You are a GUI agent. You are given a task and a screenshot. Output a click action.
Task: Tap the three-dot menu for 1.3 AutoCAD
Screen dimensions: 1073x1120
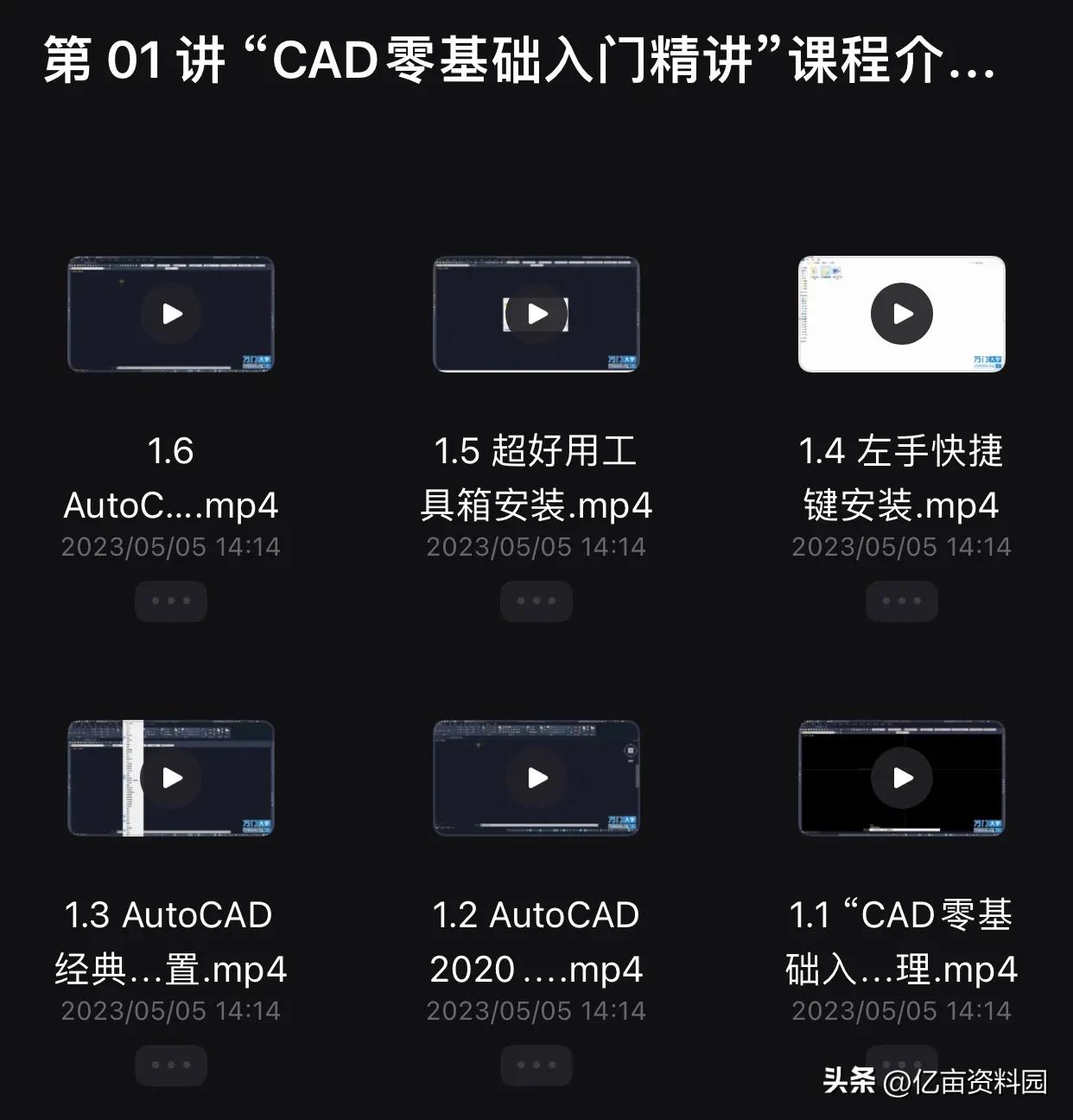171,1065
